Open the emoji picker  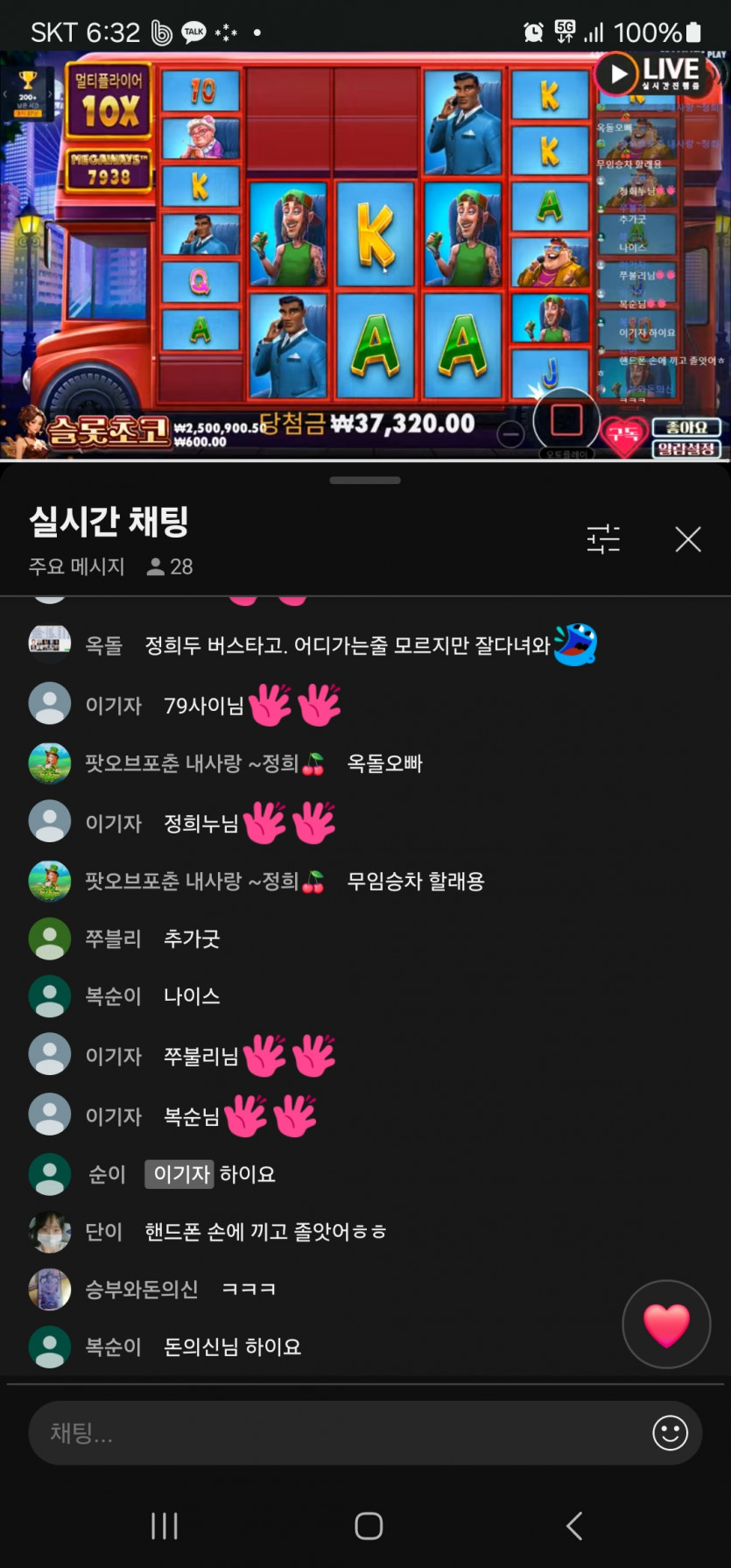click(x=670, y=1433)
